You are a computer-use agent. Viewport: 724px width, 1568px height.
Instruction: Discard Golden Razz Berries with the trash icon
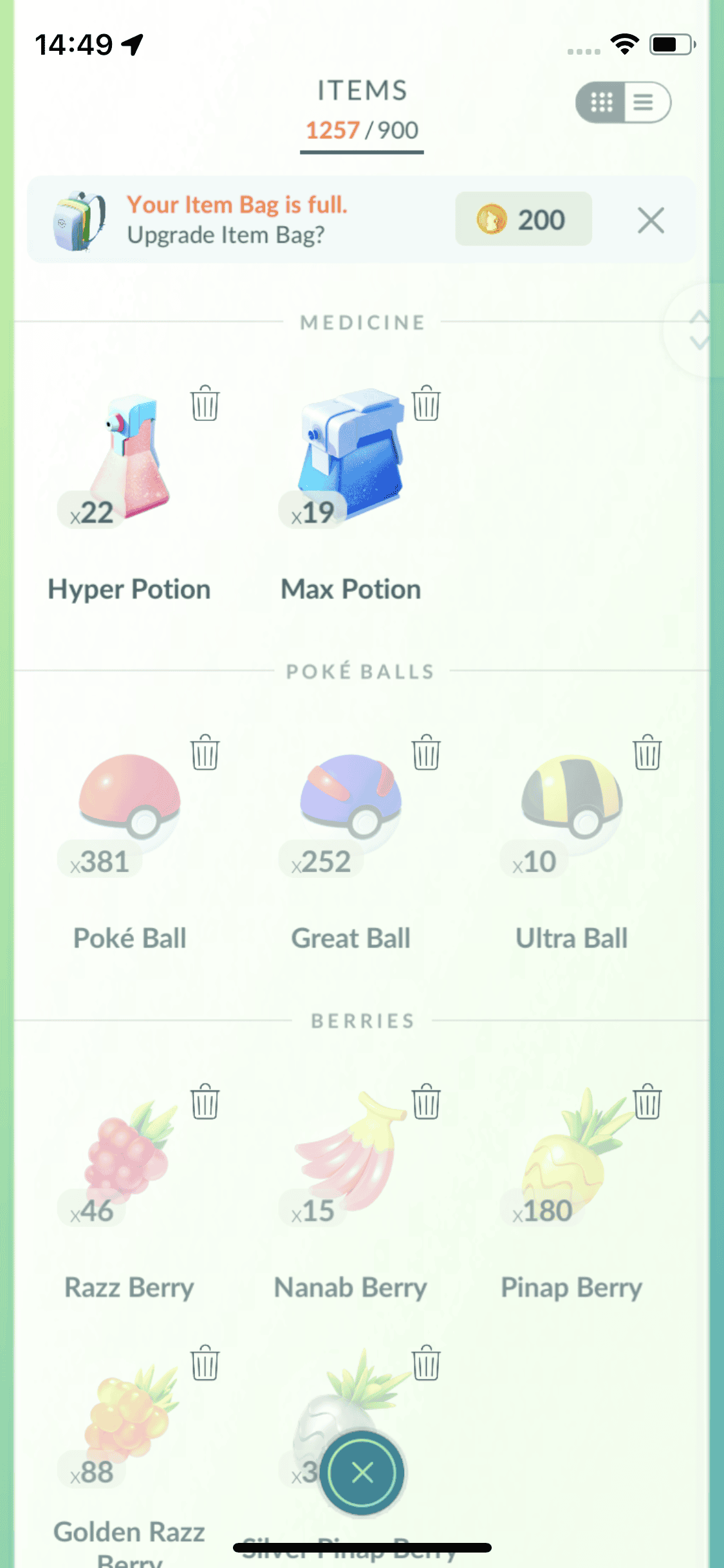[205, 1363]
